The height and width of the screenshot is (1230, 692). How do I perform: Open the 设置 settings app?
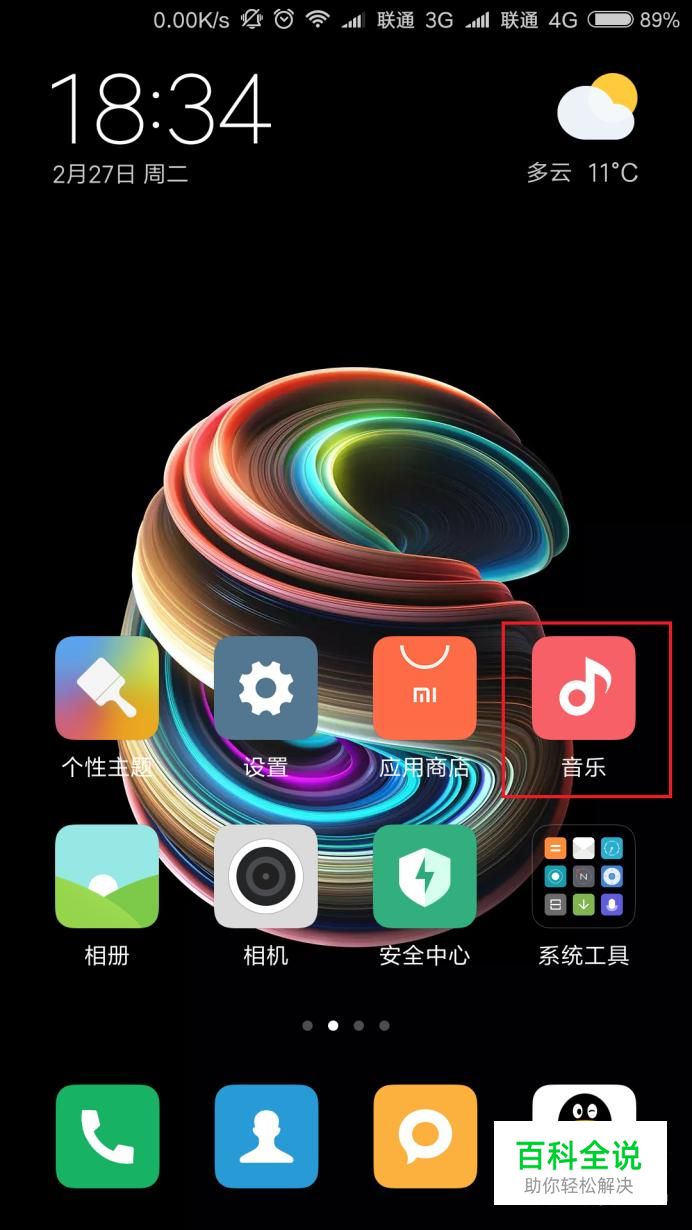point(265,689)
